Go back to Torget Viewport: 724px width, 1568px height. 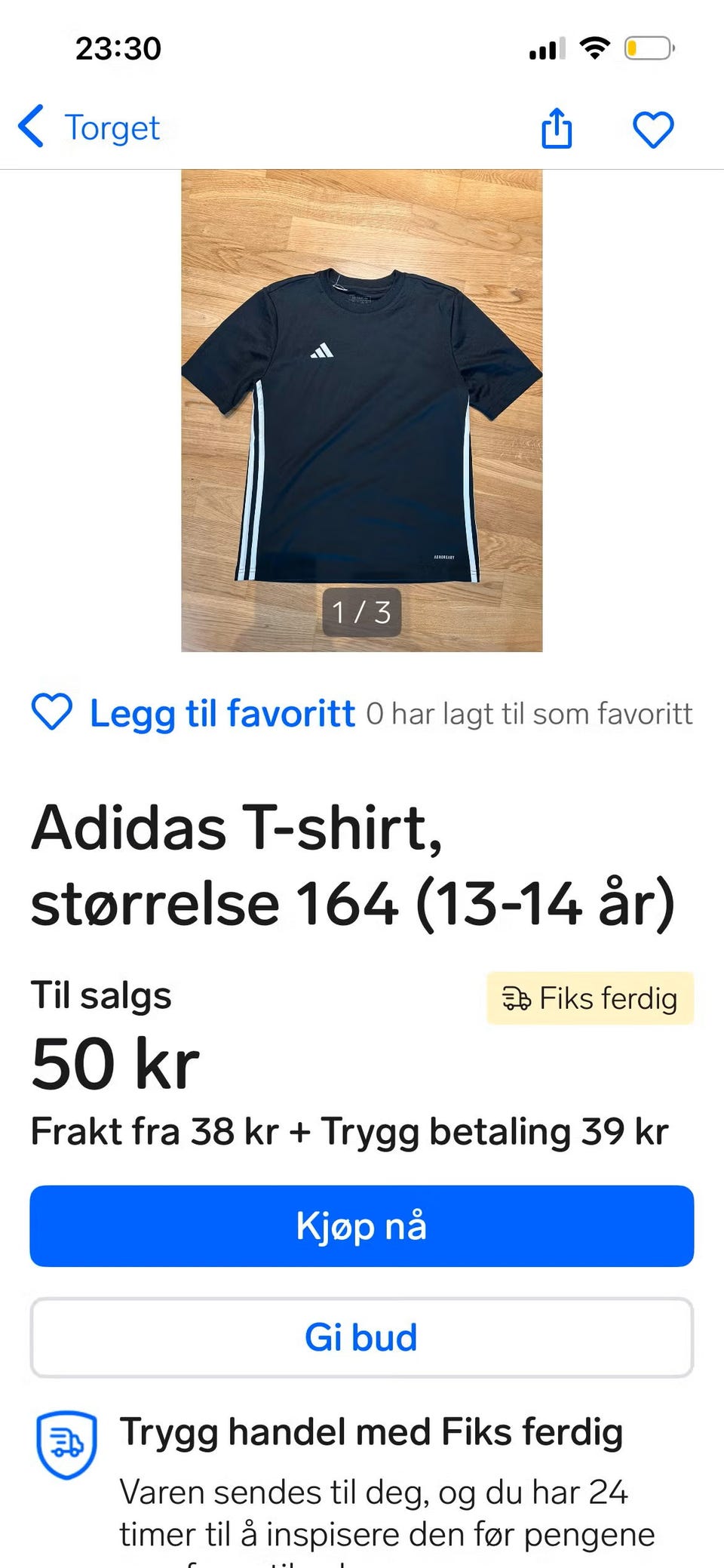coord(89,128)
